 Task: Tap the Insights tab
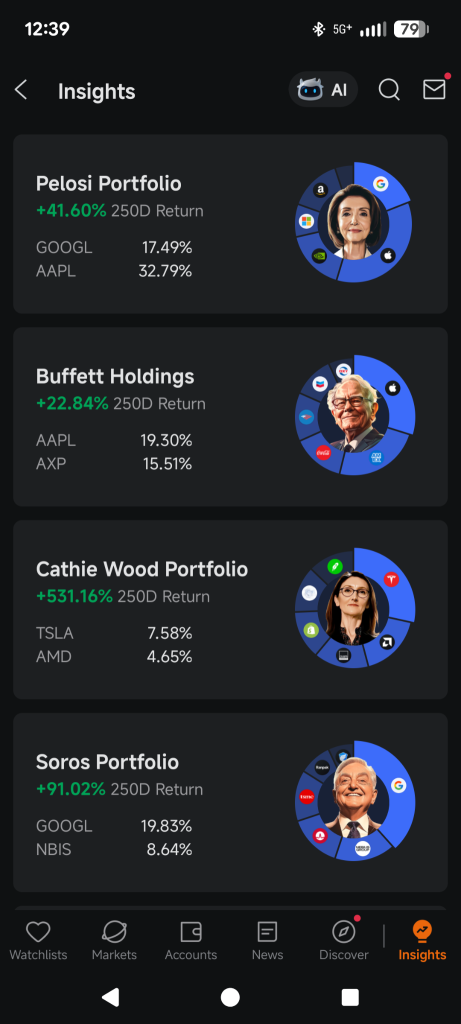coord(422,940)
